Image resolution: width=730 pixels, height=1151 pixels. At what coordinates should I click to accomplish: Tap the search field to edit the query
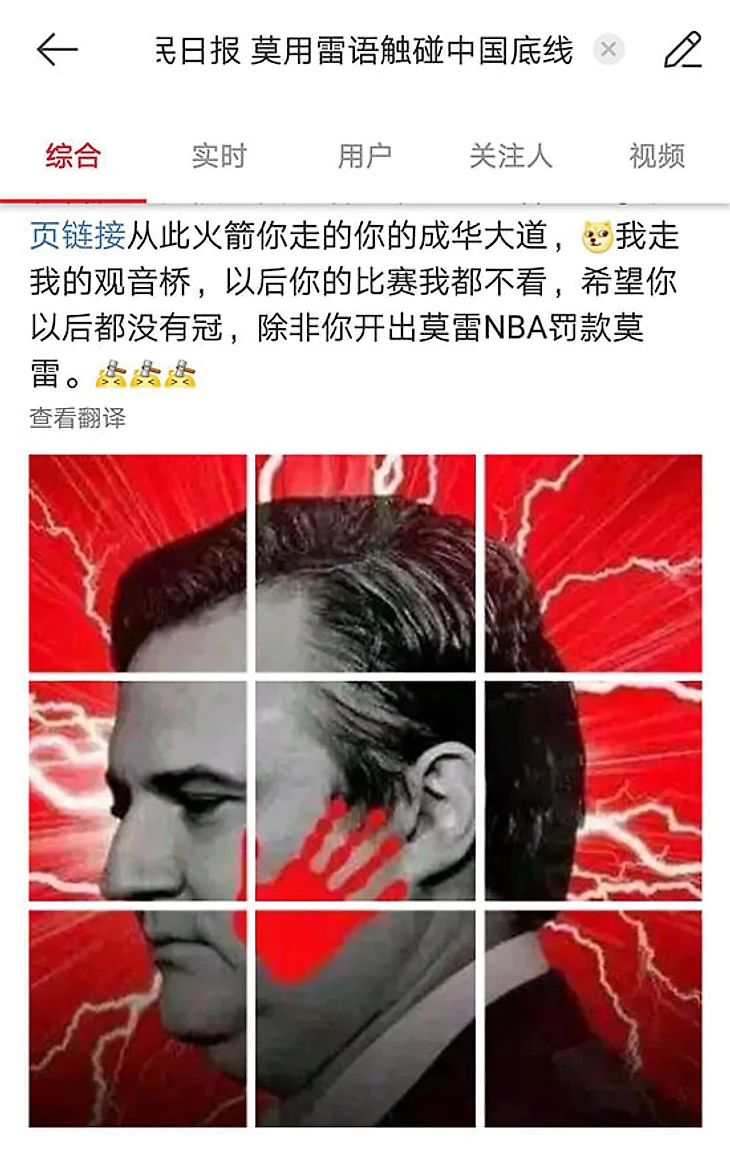[365, 50]
